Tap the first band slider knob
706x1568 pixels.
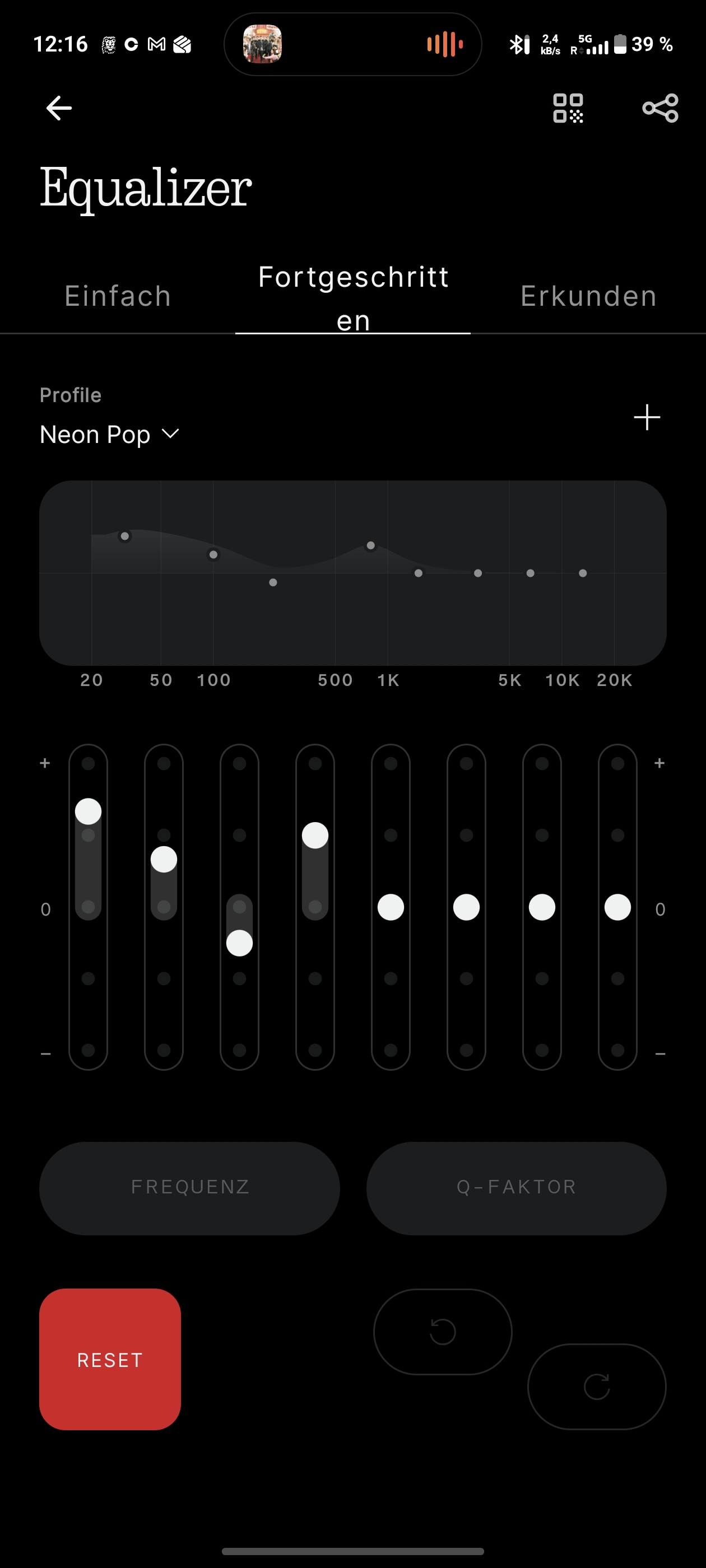tap(89, 811)
